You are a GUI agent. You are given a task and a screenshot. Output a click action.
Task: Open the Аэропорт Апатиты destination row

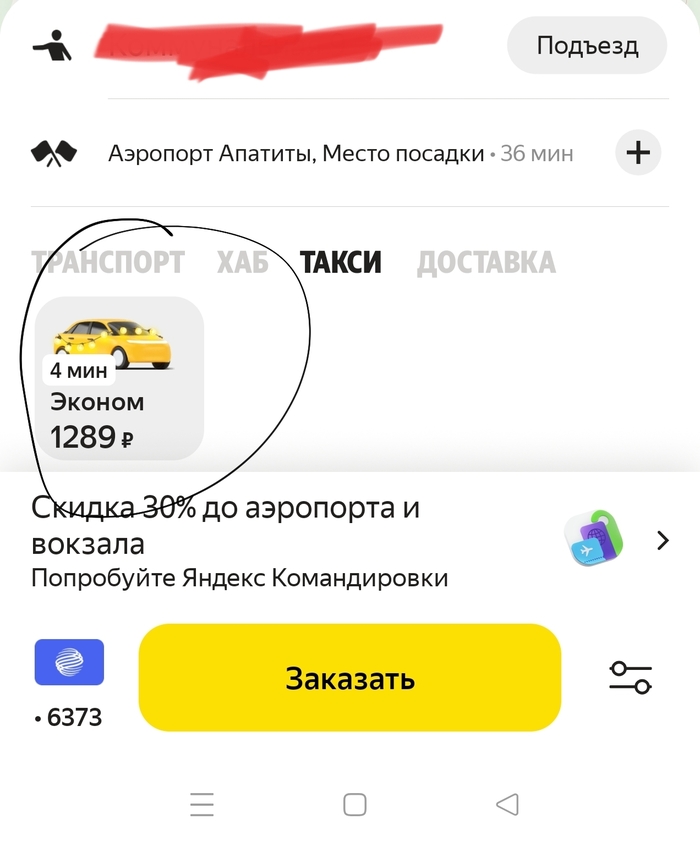coord(340,154)
